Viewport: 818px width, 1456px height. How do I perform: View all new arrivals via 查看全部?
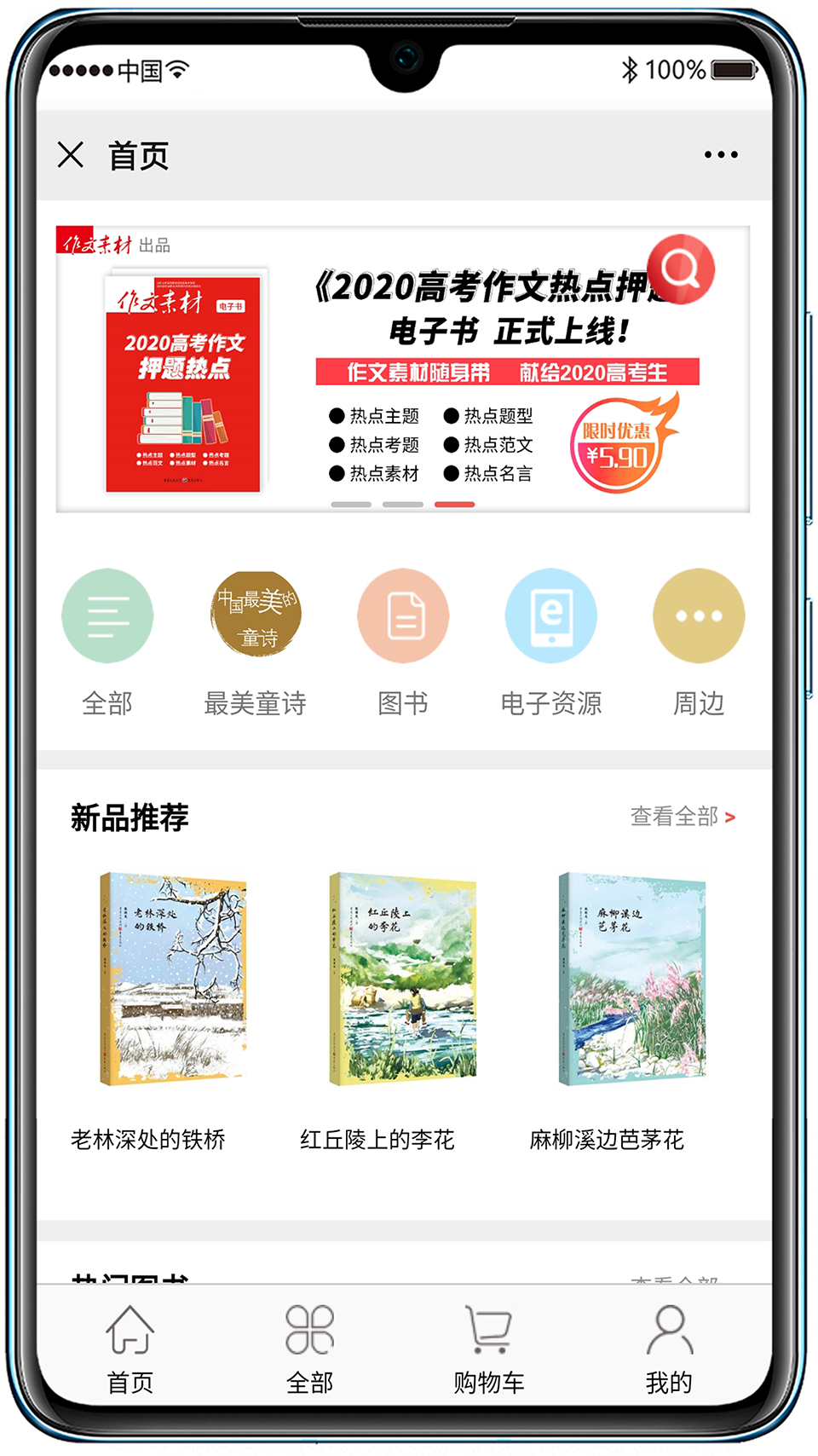(682, 817)
